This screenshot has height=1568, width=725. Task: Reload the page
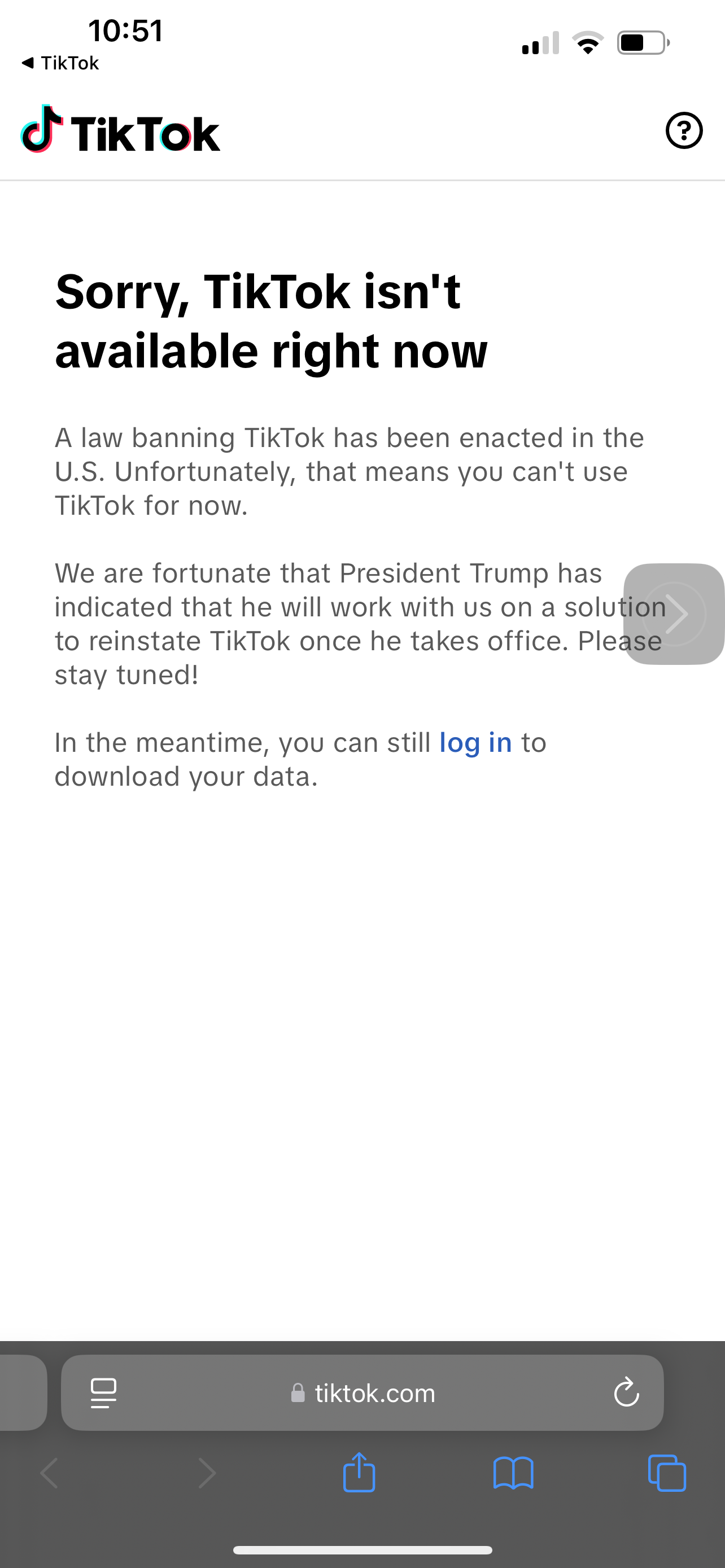click(x=626, y=1393)
